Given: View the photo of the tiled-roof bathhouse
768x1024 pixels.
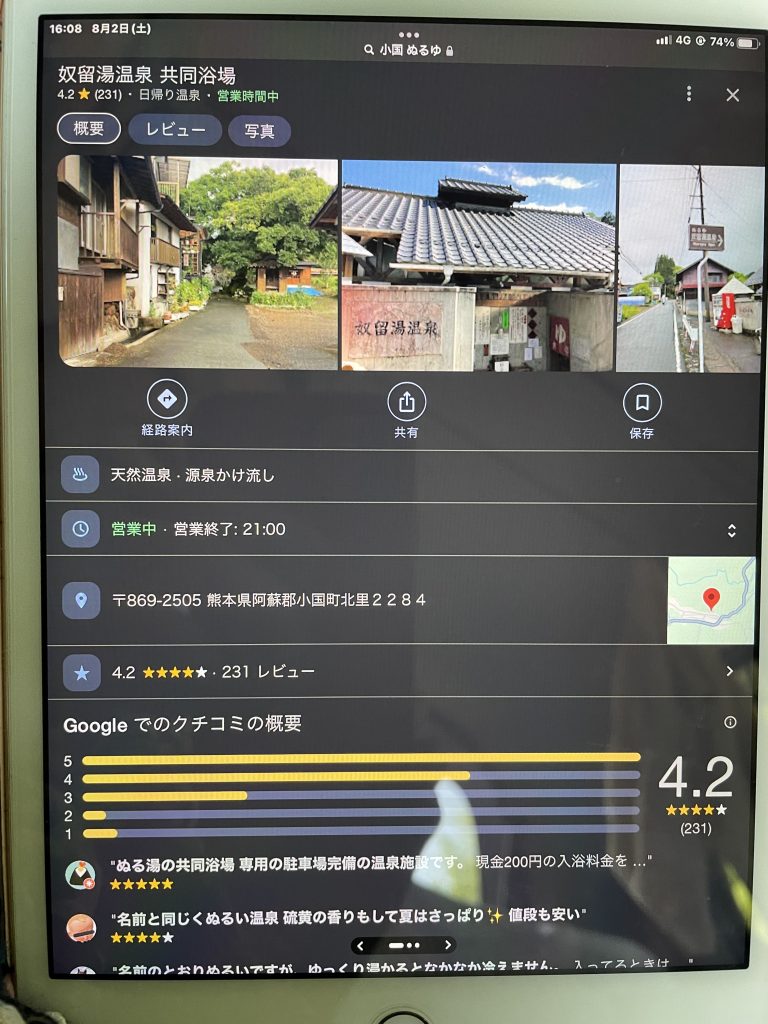Looking at the screenshot, I should pyautogui.click(x=478, y=265).
